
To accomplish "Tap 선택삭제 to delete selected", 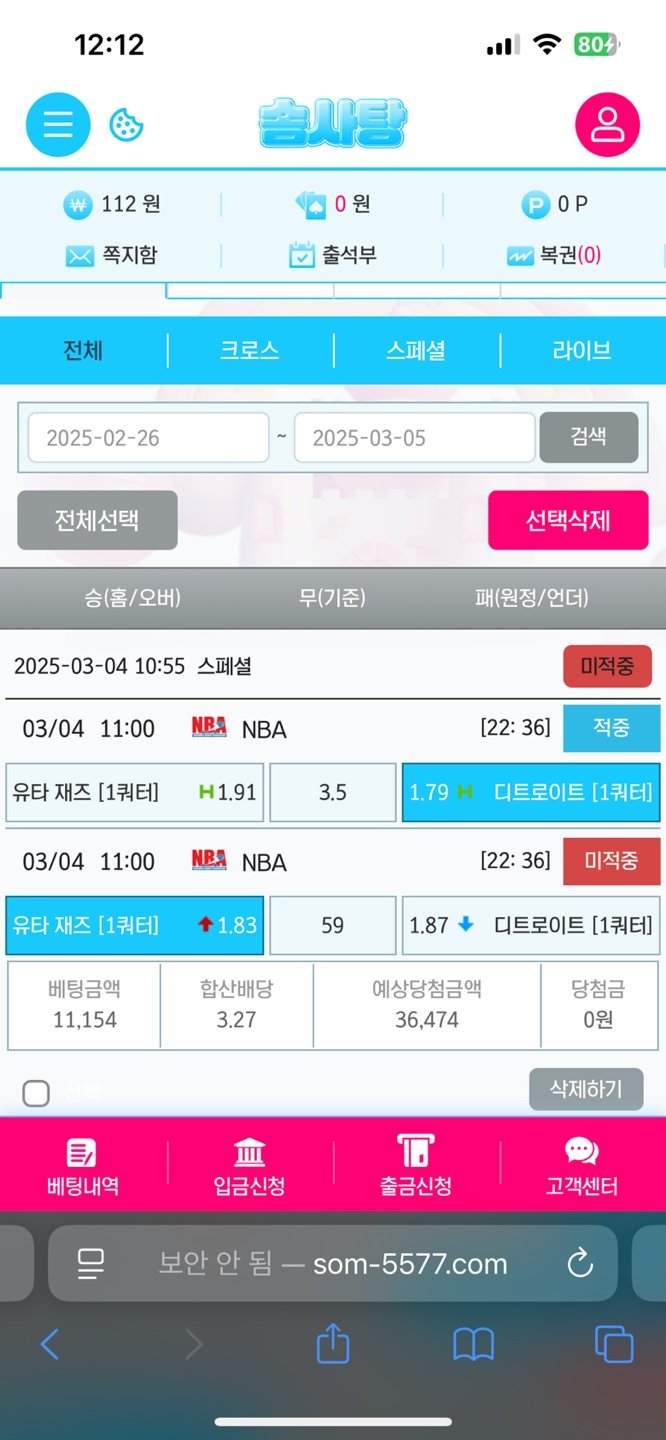I will pyautogui.click(x=568, y=520).
